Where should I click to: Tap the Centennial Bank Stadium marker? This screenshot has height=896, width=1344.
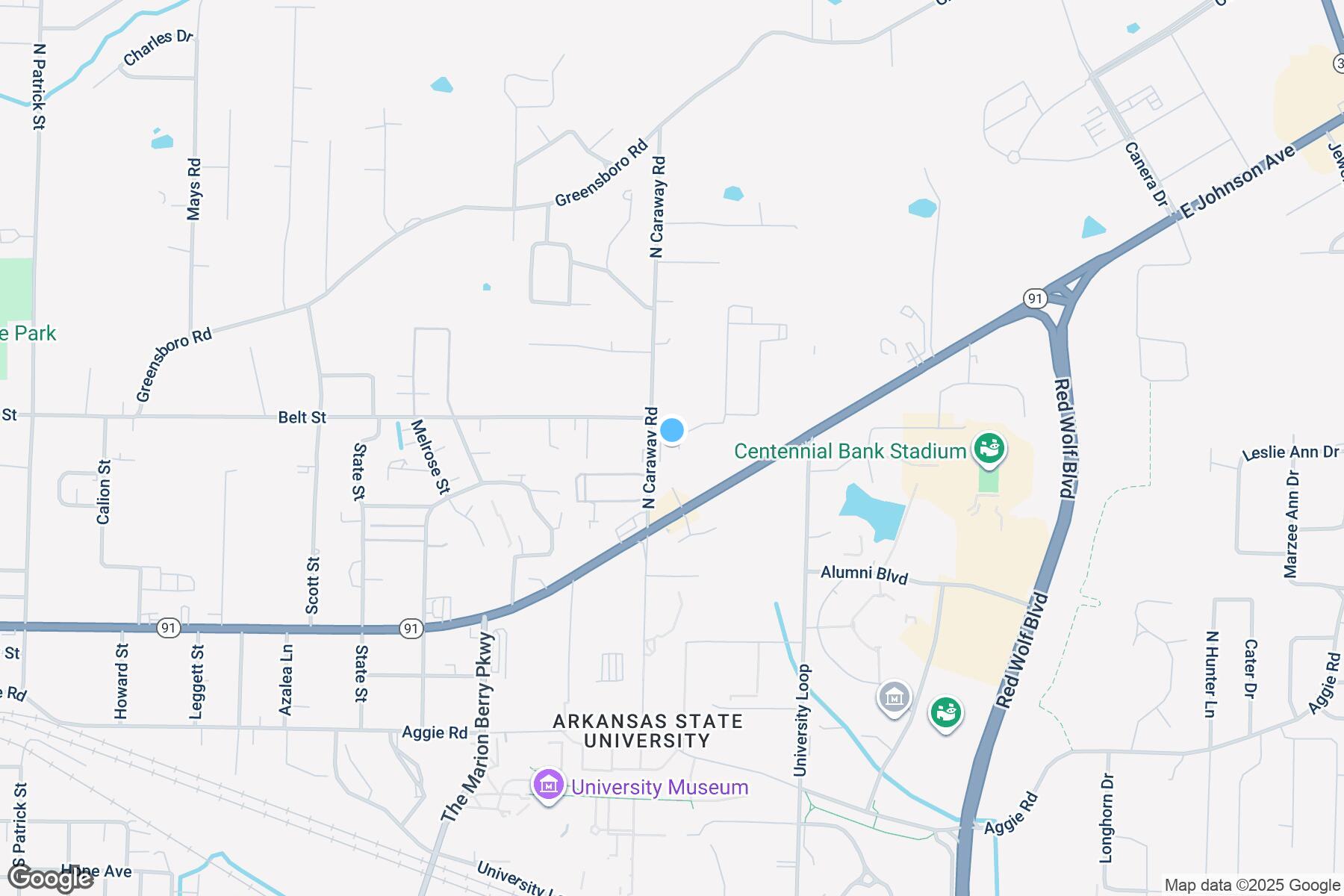990,449
